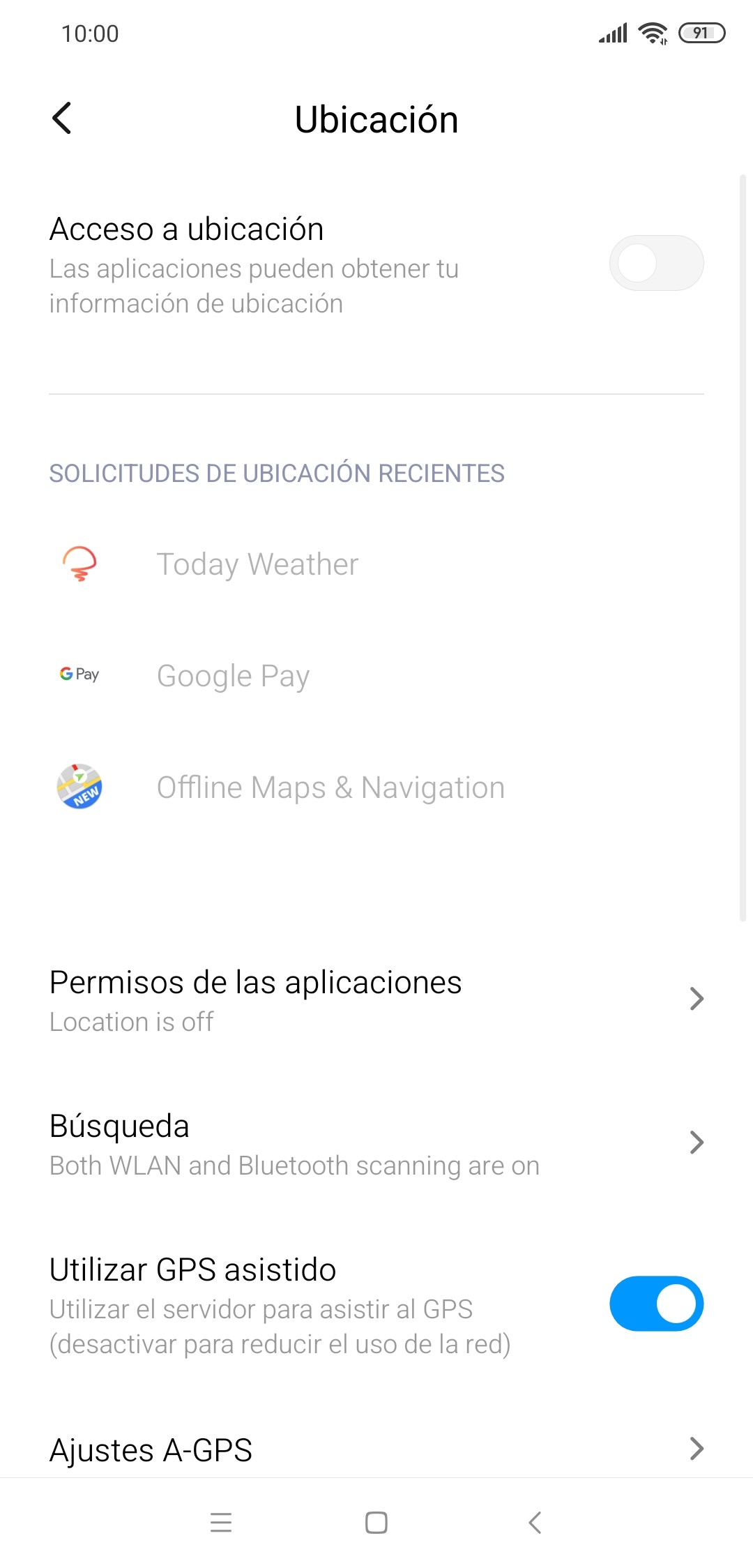Open Offline Maps & Navigation entry
753x1568 pixels.
(330, 787)
